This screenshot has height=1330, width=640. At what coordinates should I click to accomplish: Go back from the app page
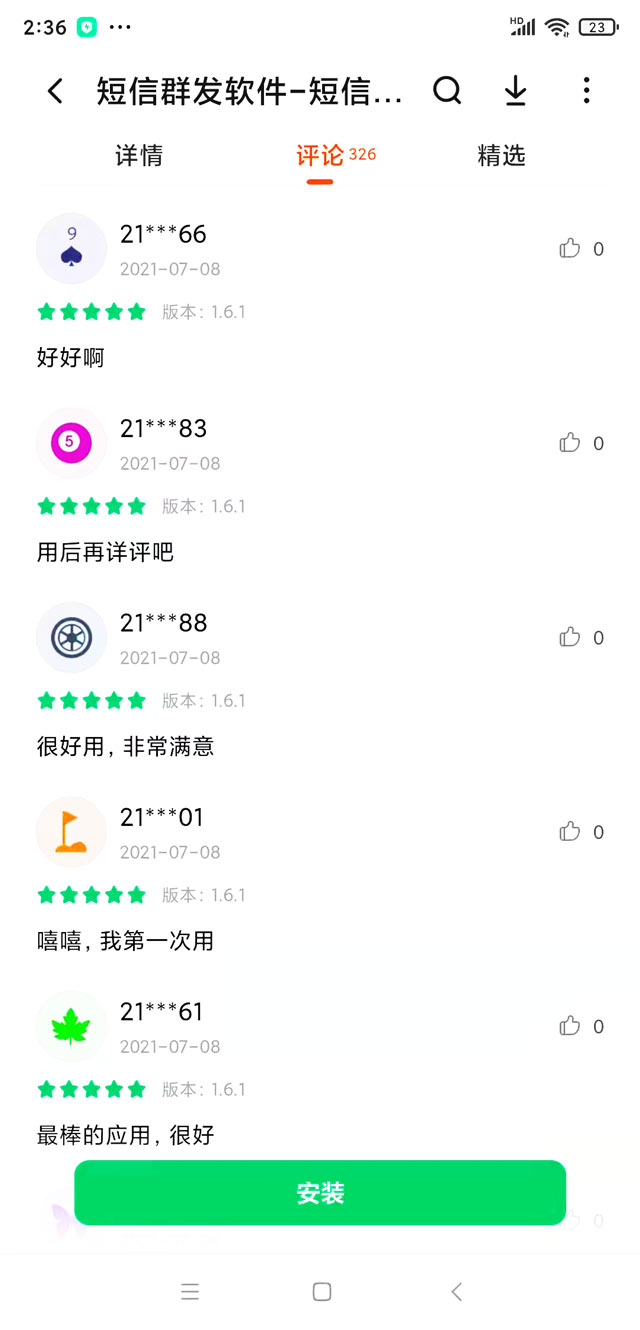pos(55,92)
